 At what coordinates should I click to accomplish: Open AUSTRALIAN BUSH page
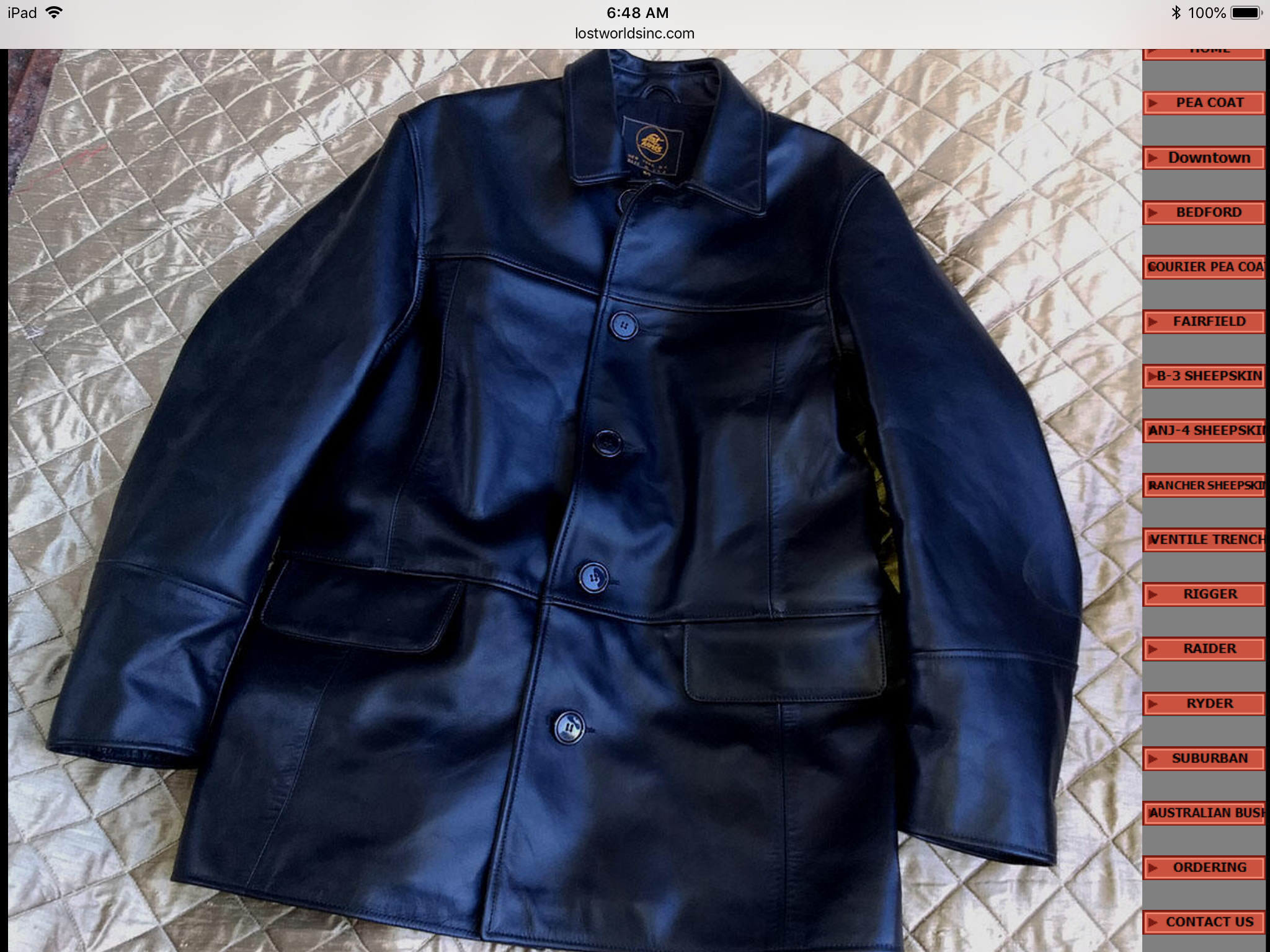1204,813
